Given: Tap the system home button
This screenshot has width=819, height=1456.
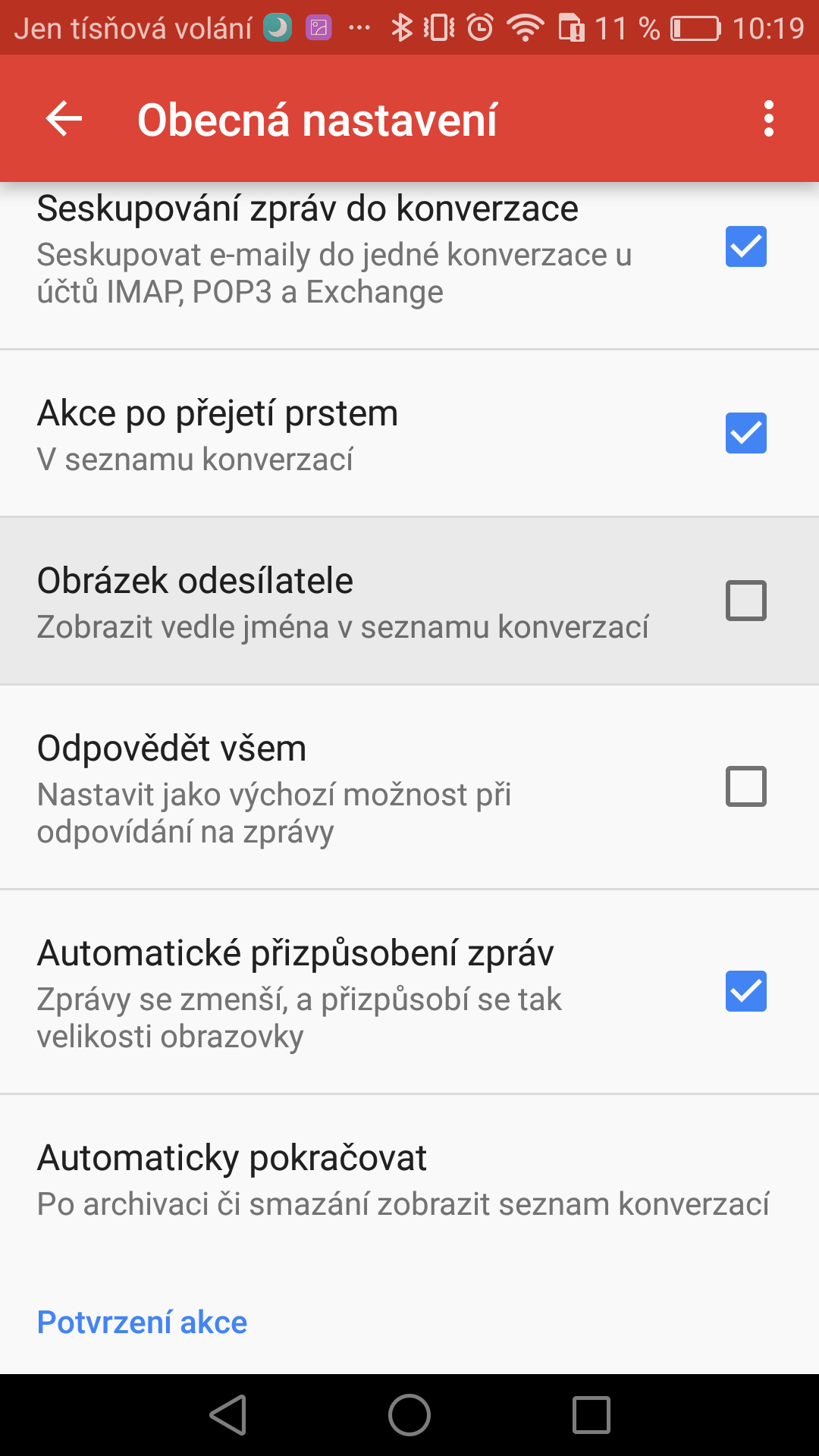Looking at the screenshot, I should pos(409,1415).
